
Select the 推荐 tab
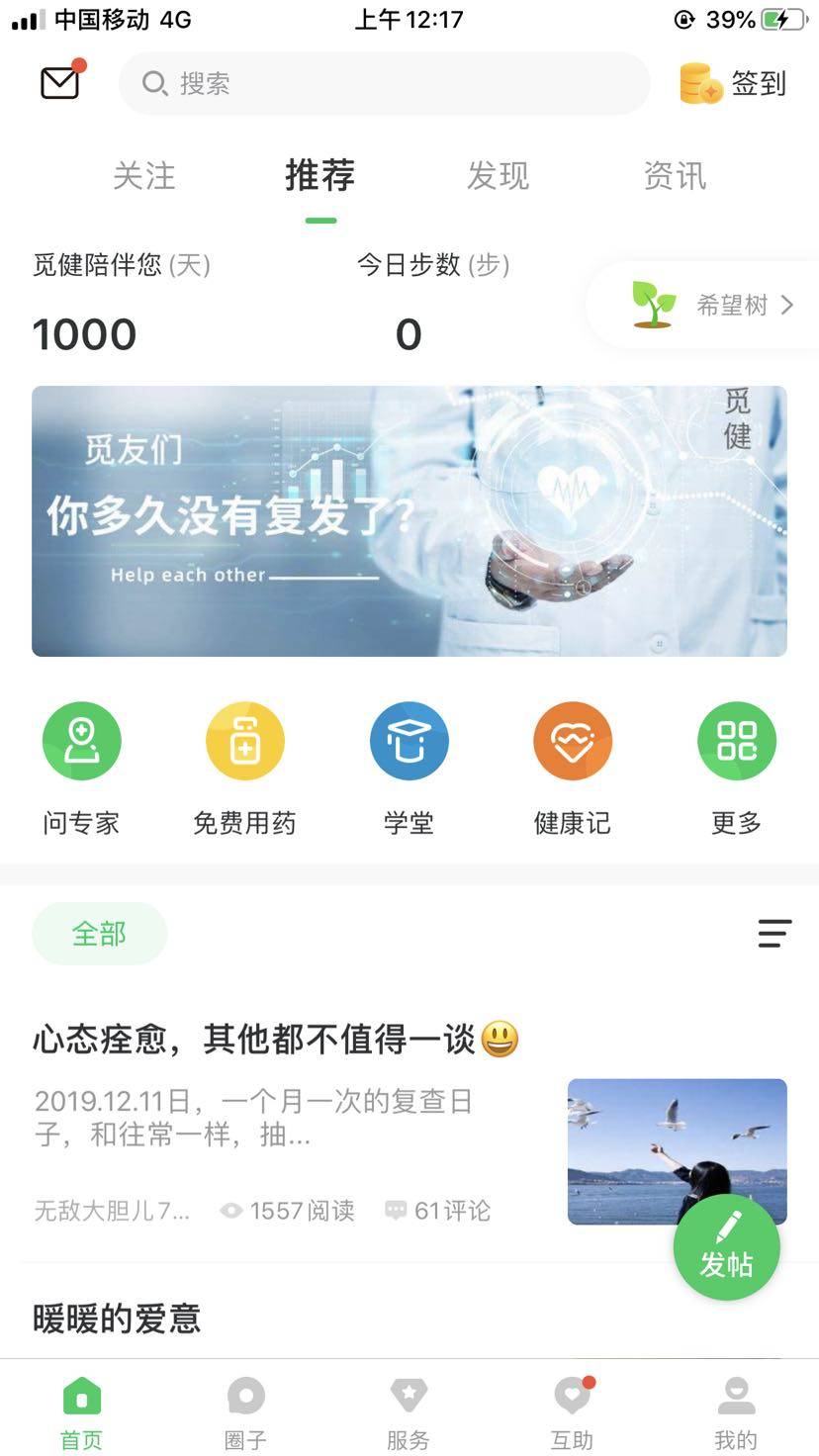click(x=319, y=176)
